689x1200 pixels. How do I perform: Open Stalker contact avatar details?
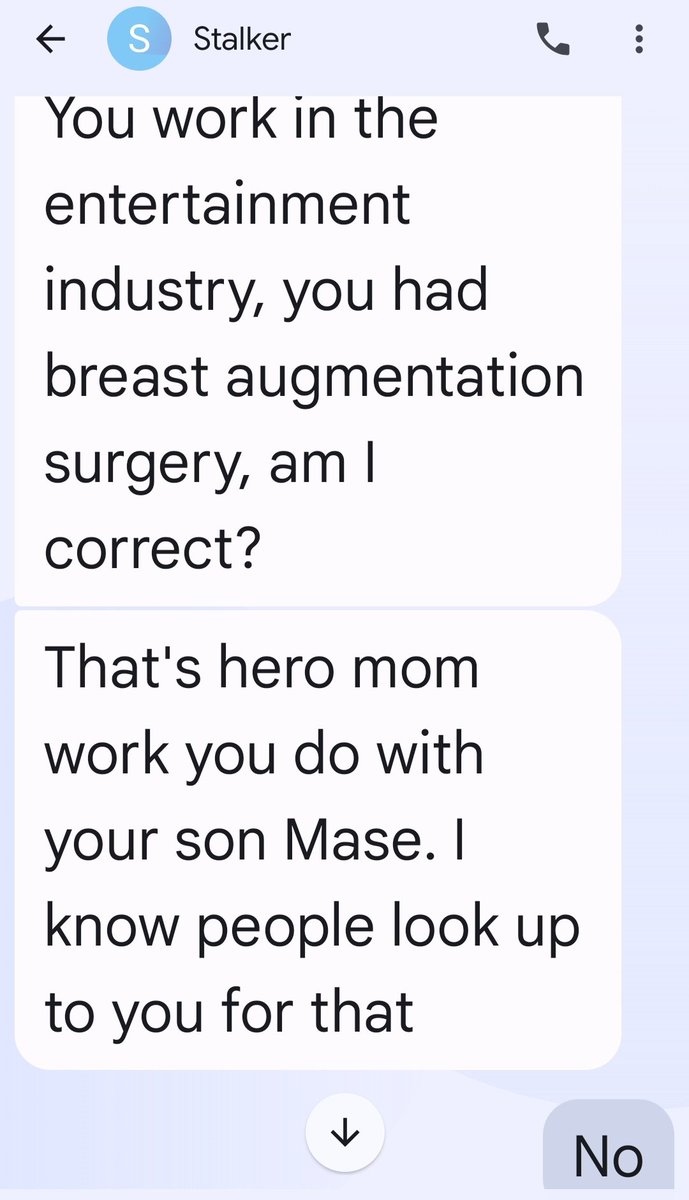click(141, 39)
